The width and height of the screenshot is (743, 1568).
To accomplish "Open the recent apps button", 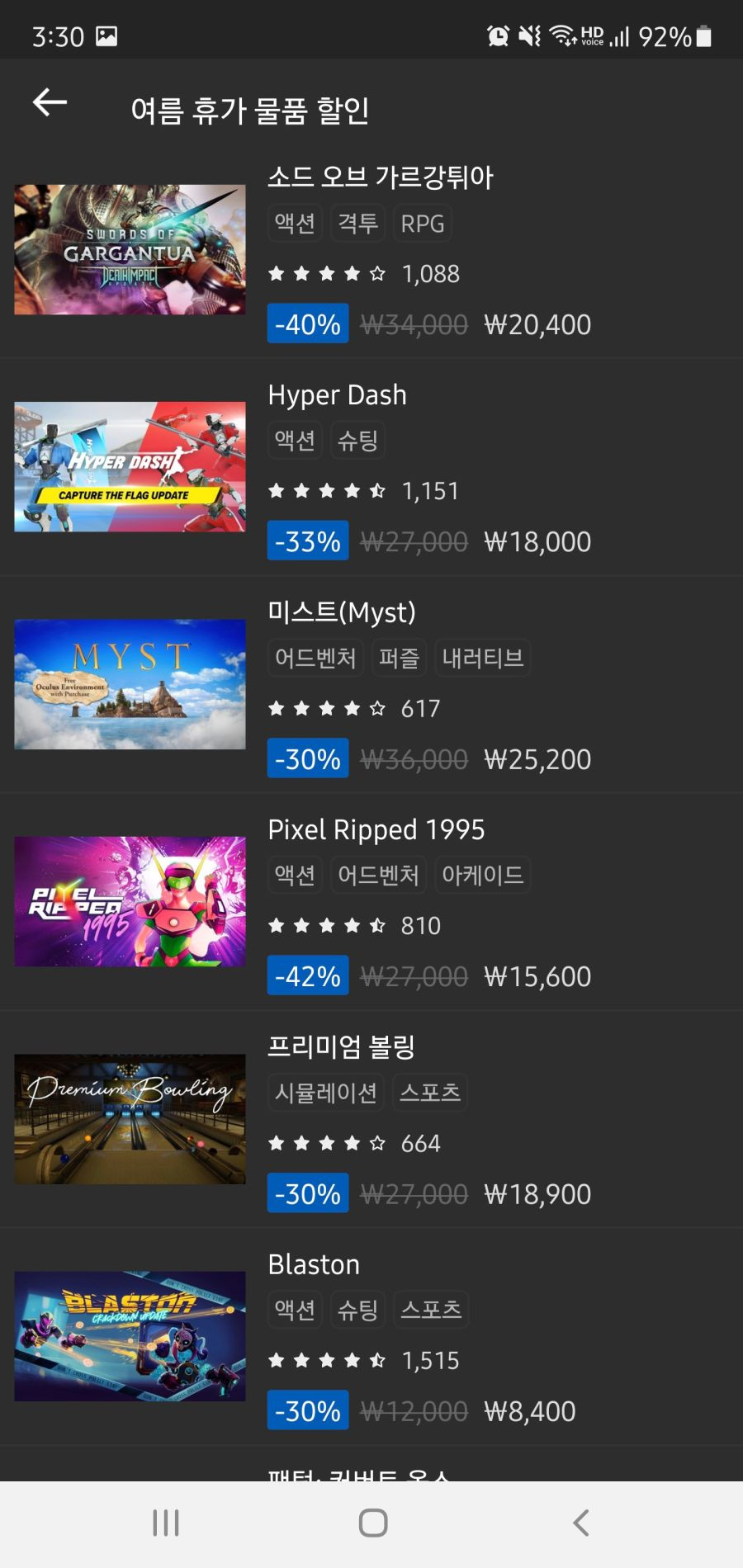I will pyautogui.click(x=166, y=1523).
